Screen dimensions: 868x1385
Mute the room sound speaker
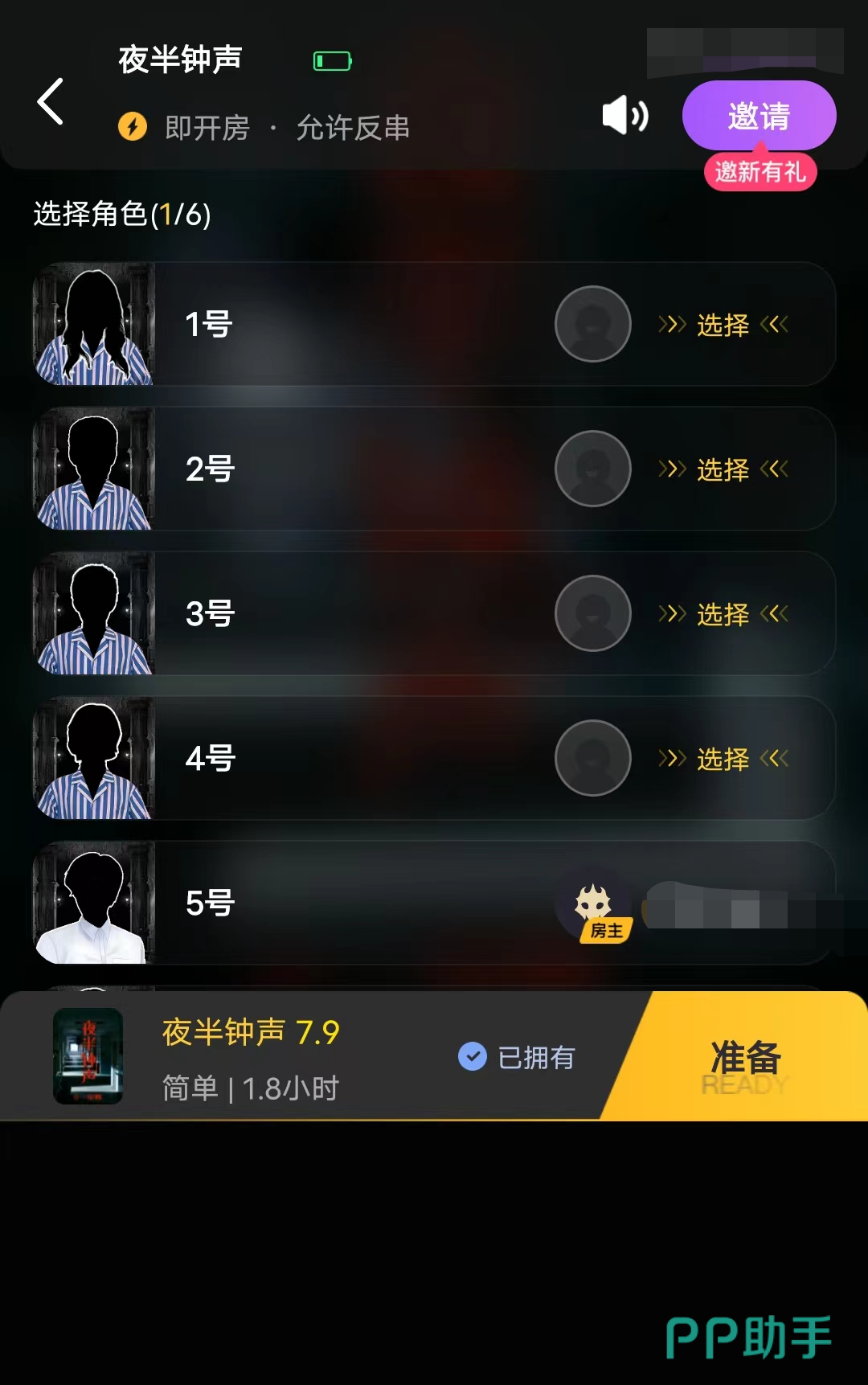click(624, 116)
